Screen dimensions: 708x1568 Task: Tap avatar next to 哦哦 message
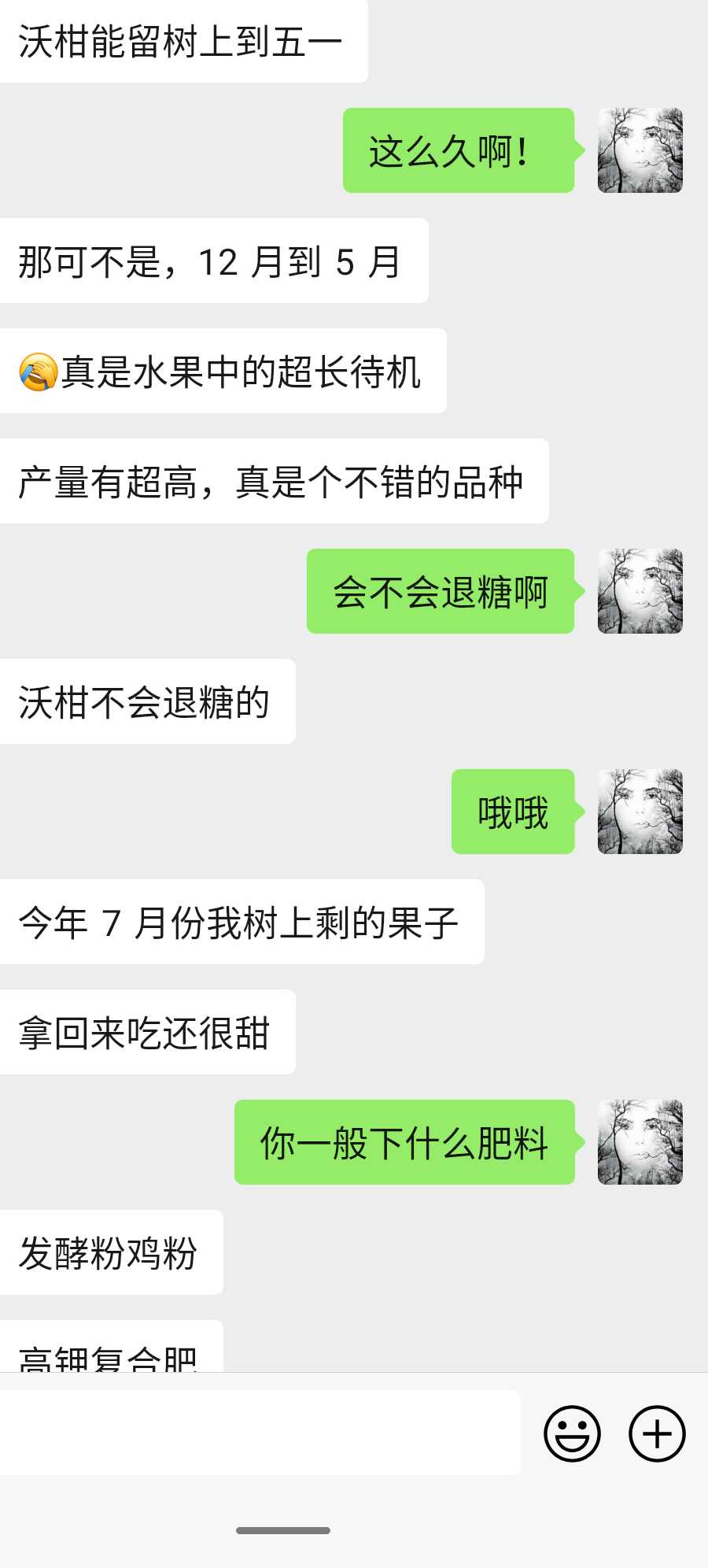[x=640, y=812]
